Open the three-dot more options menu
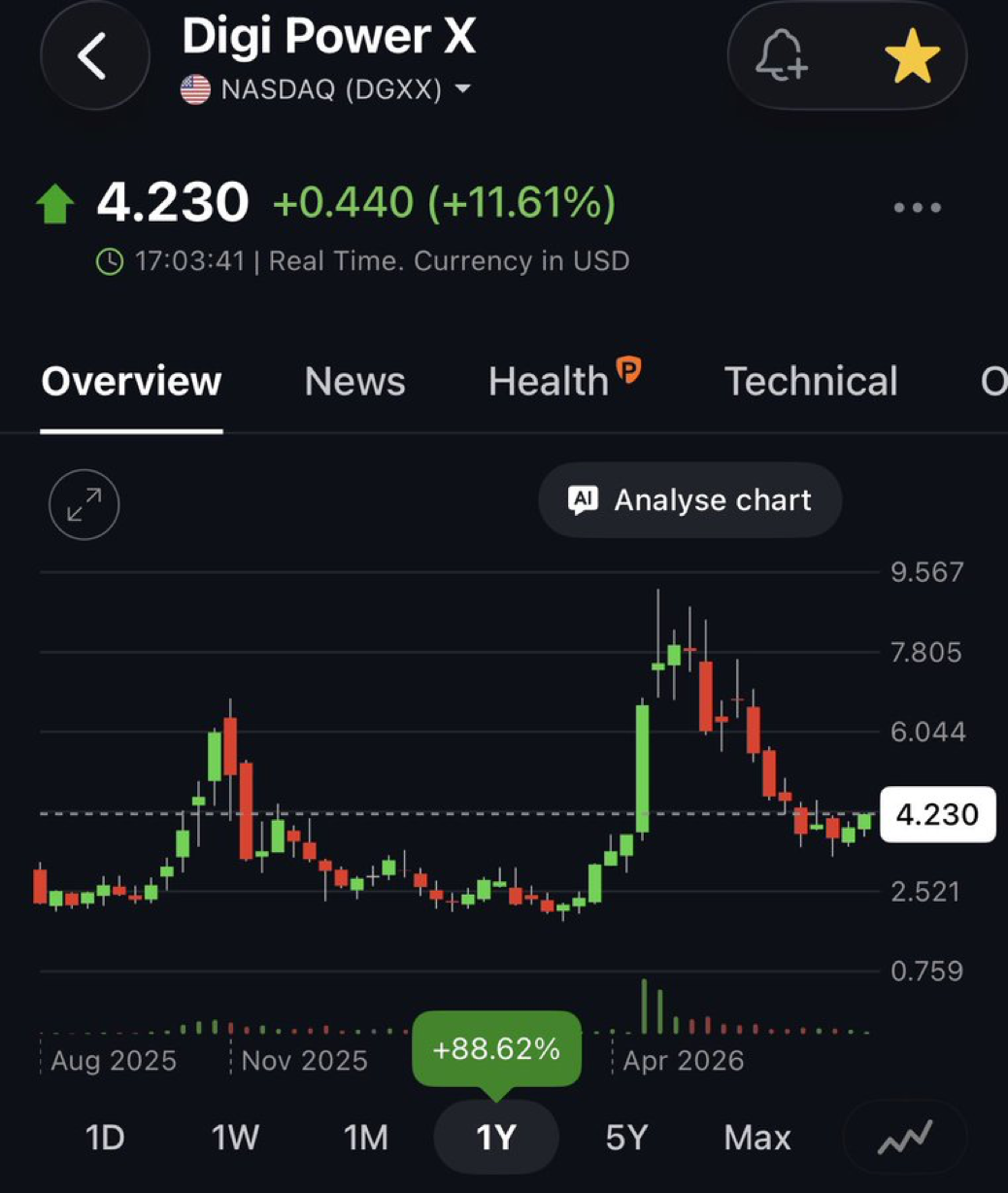 917,207
